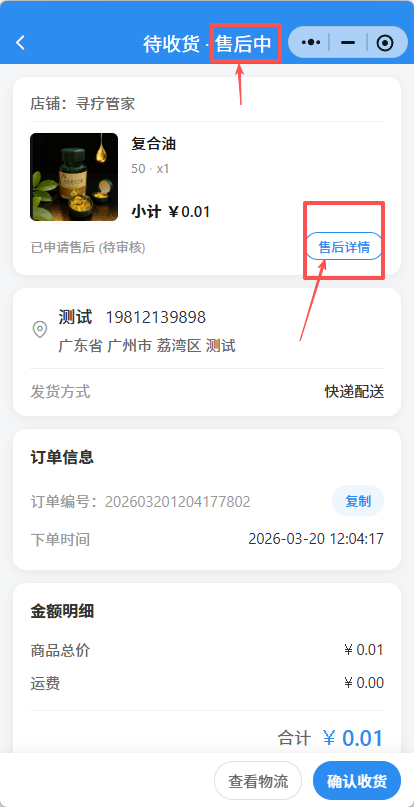The image size is (414, 807).
Task: Open 售后详情 for the 复合油 item
Action: [344, 247]
